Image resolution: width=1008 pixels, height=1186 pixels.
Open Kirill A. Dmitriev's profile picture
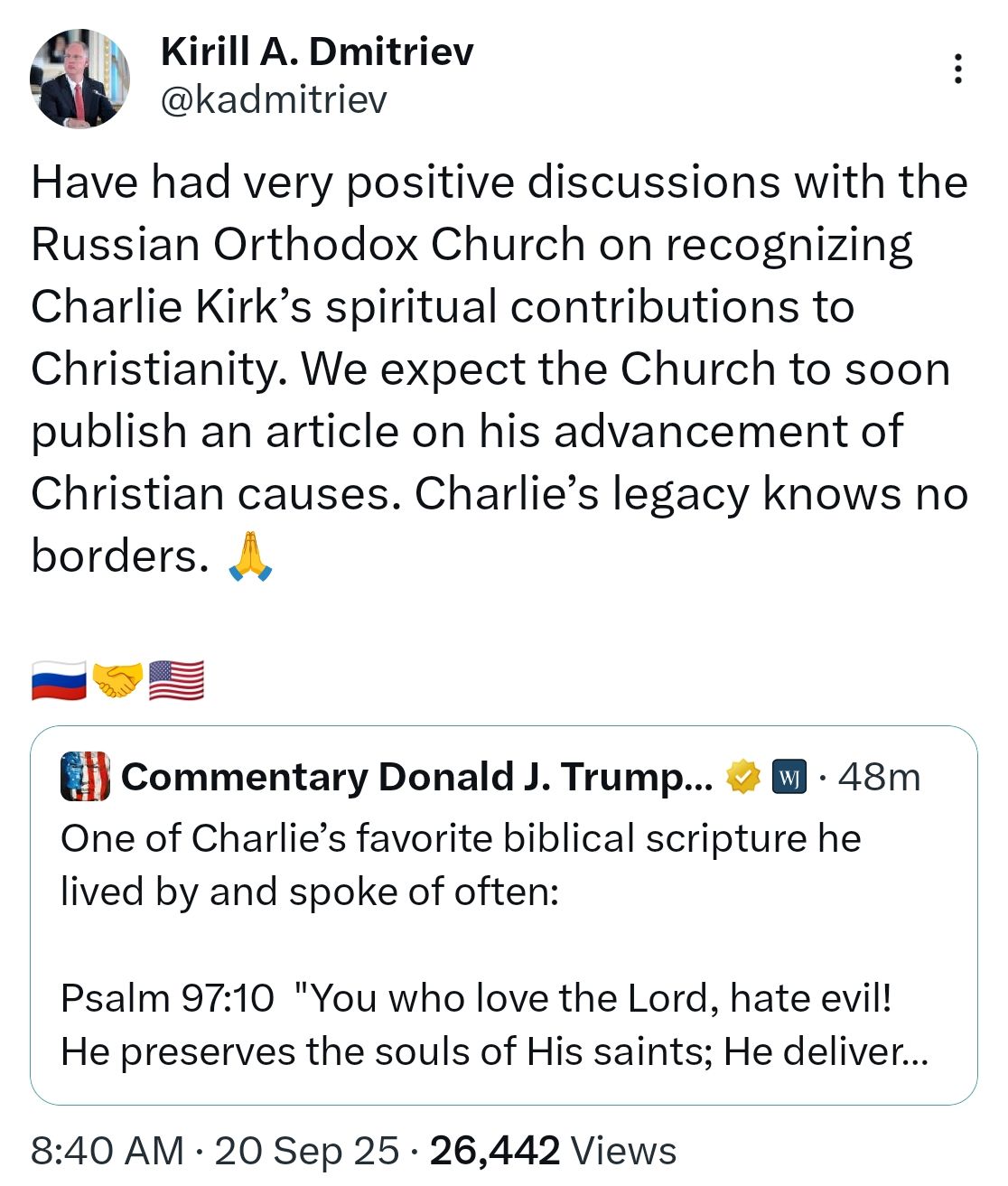tap(79, 78)
